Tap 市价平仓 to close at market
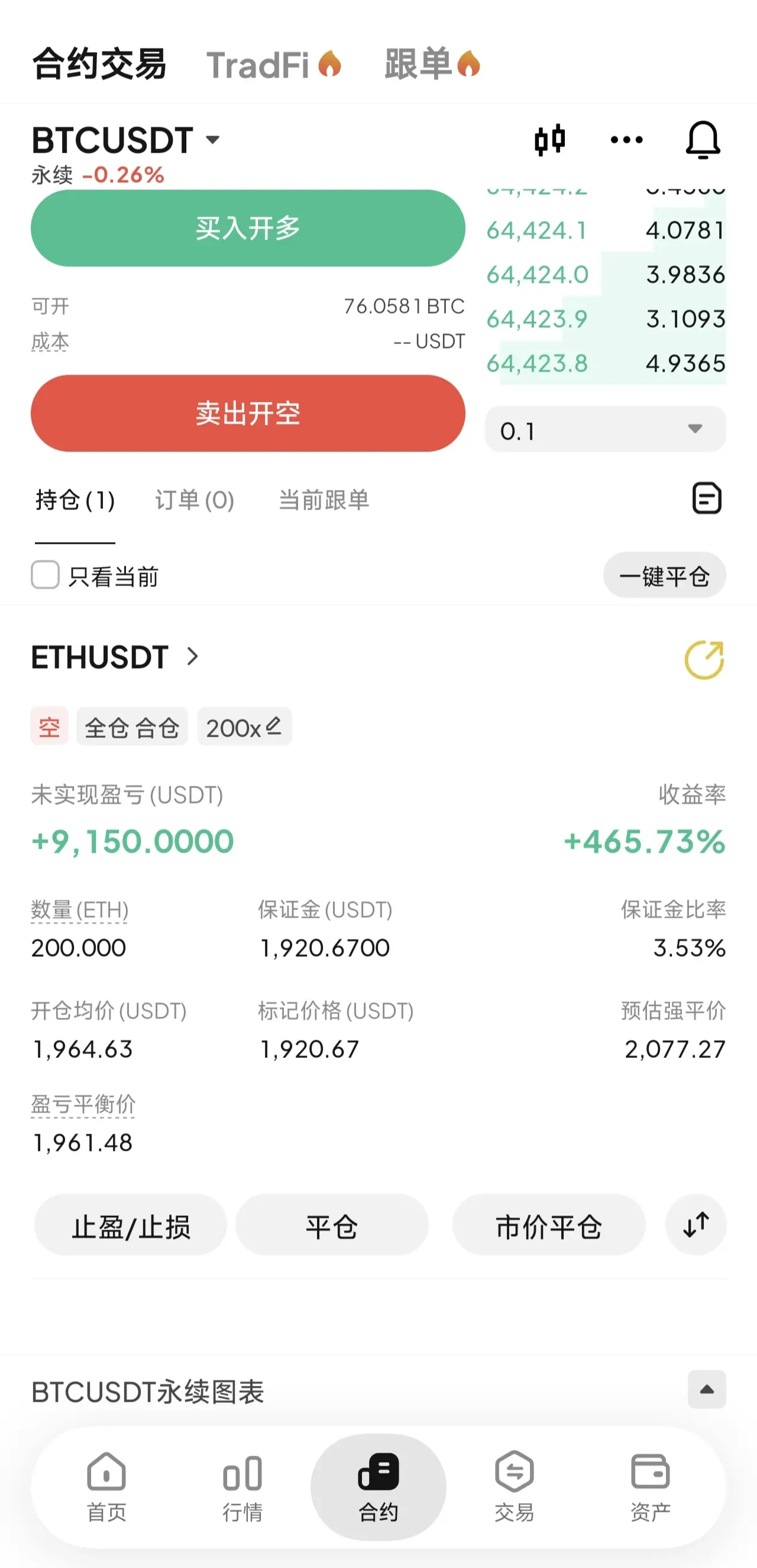The image size is (757, 1568). [548, 1226]
